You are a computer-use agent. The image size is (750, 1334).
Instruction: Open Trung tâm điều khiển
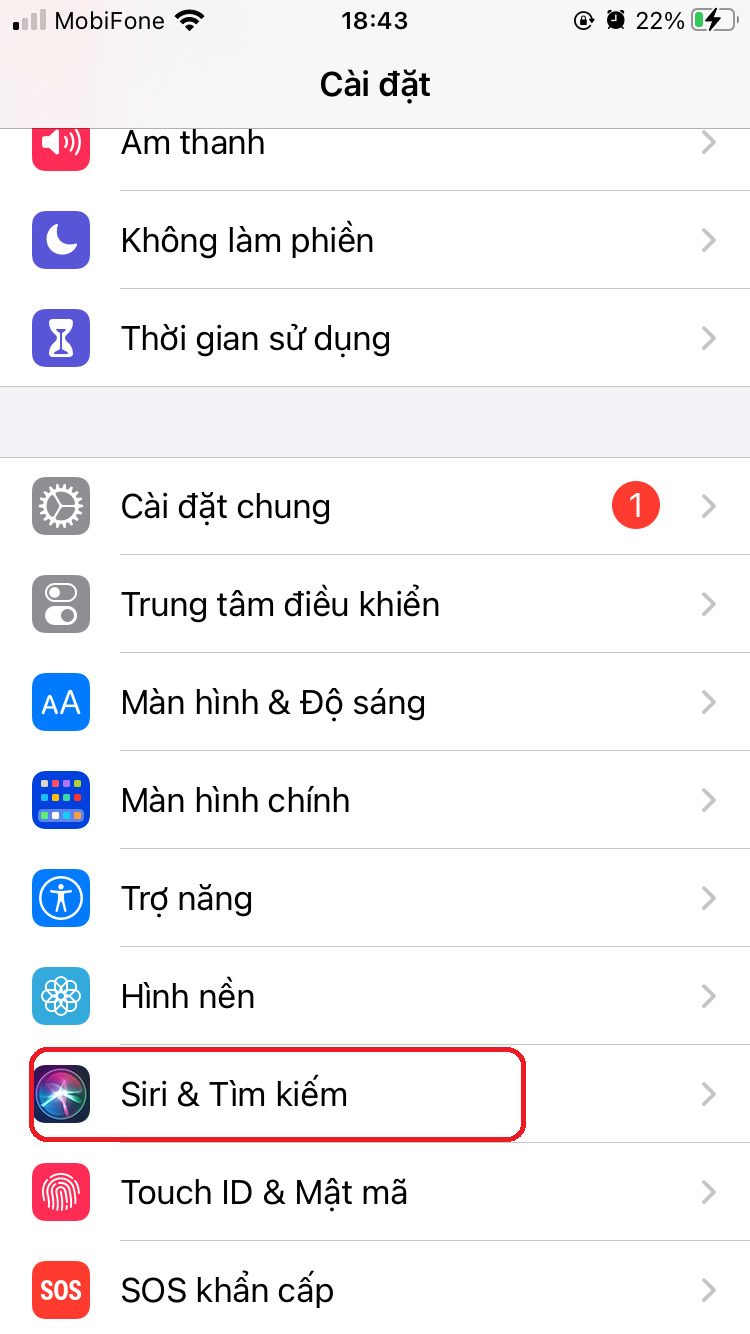pos(375,605)
